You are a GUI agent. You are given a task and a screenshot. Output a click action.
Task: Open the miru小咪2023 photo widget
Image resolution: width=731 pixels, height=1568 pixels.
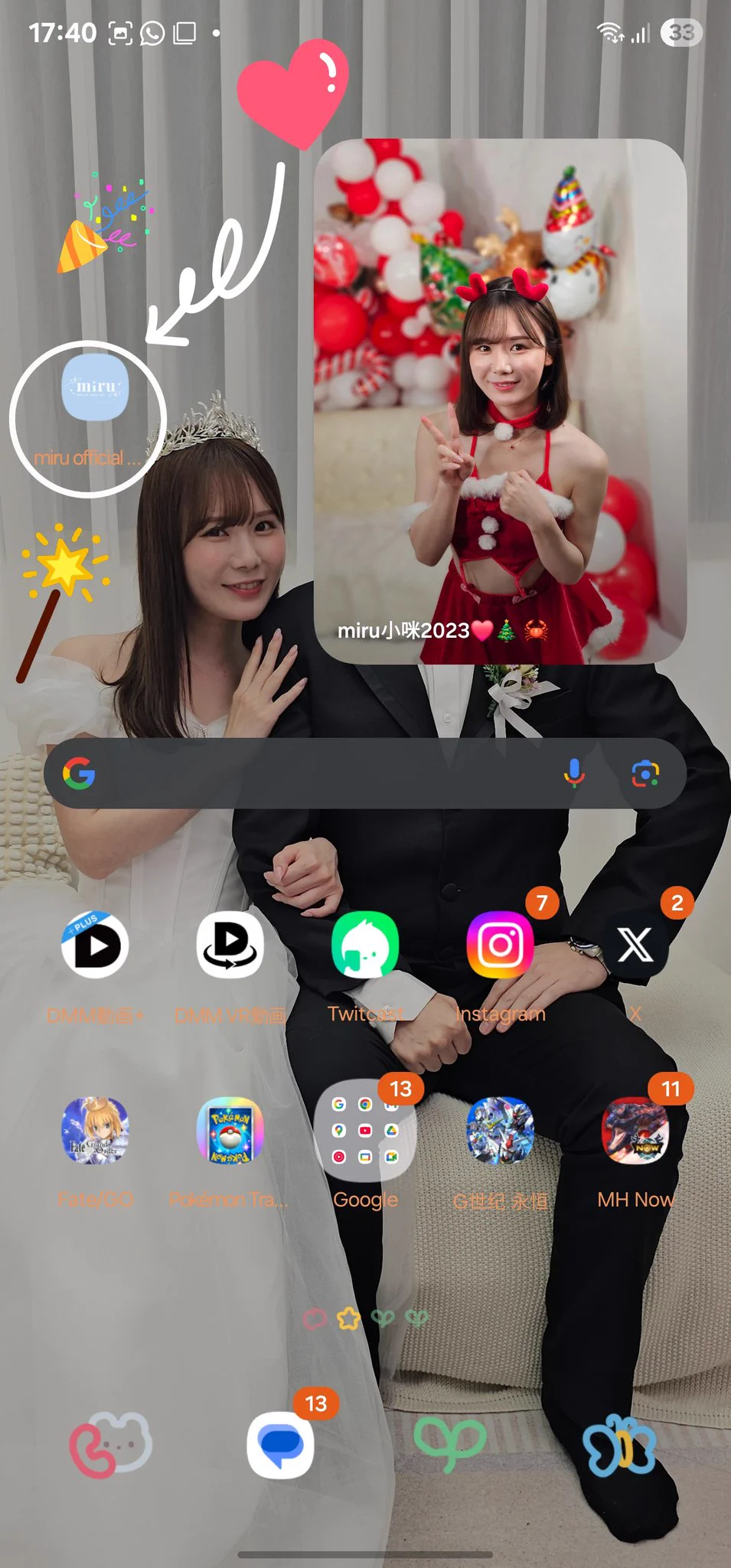coord(500,400)
